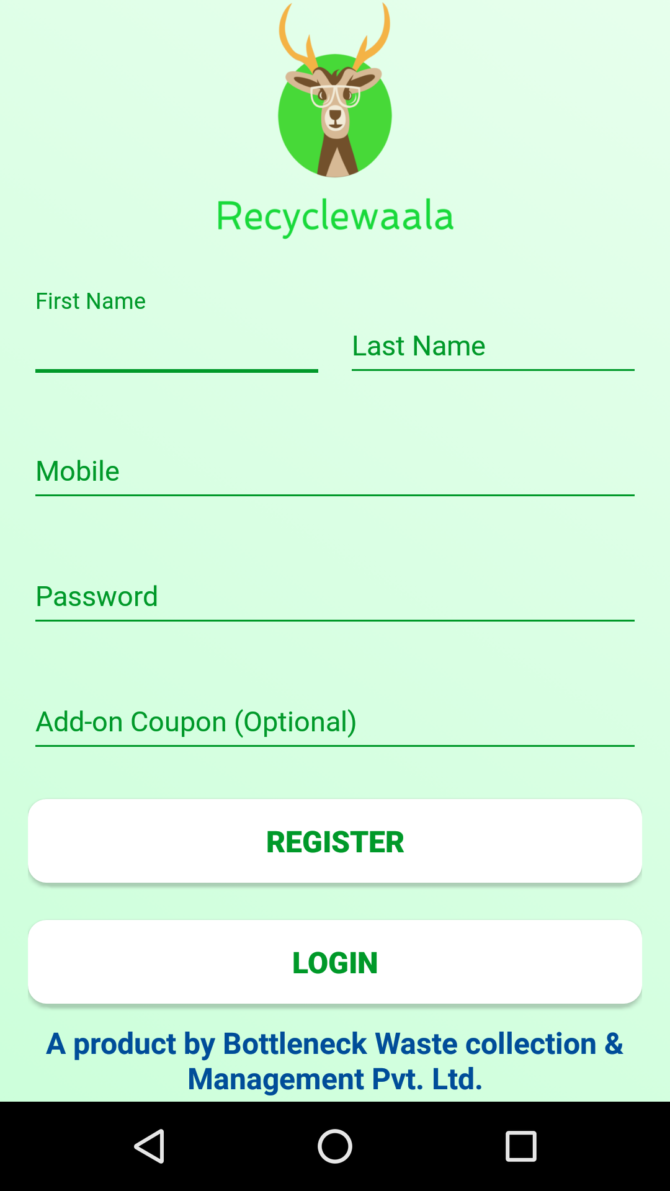Submit with the Register button
This screenshot has height=1191, width=670.
(335, 841)
